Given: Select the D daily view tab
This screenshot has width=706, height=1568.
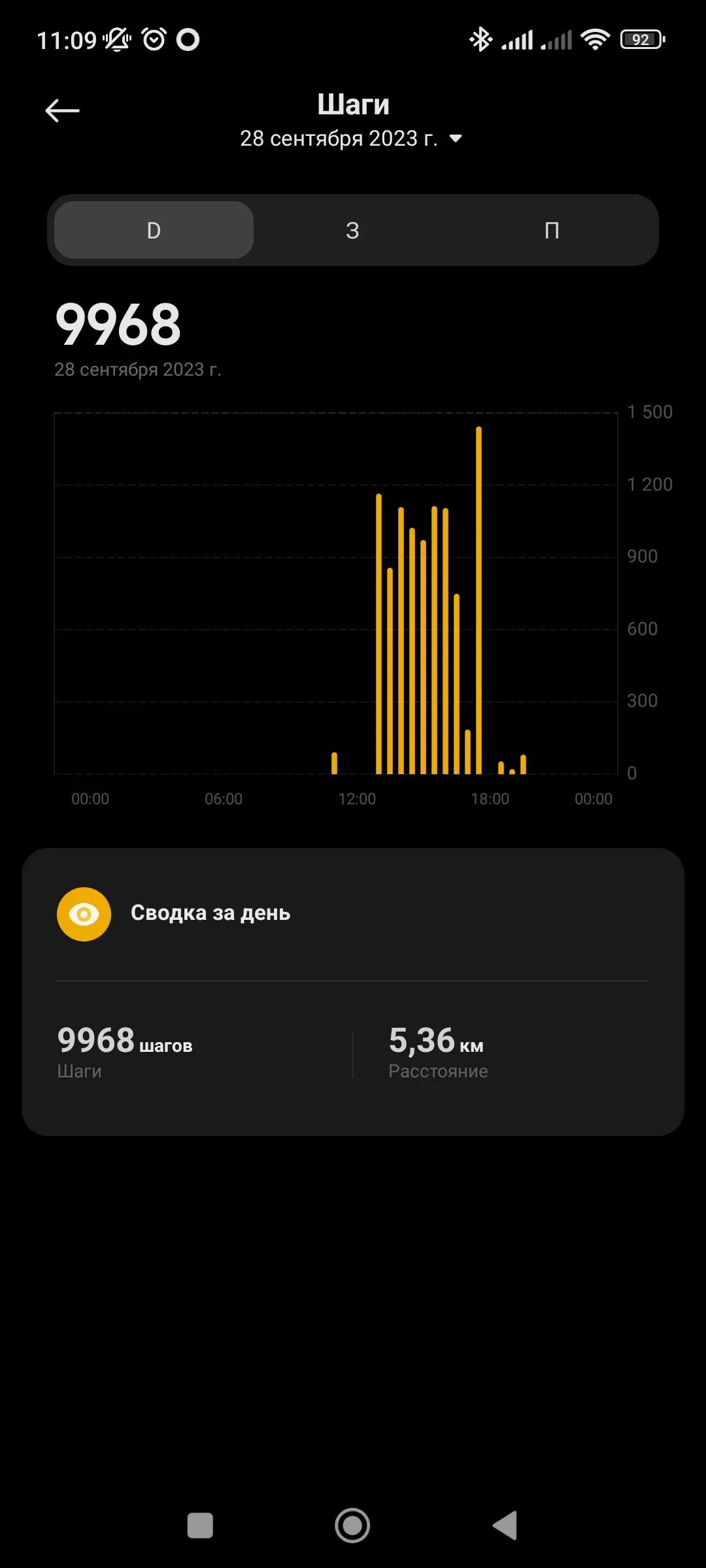Looking at the screenshot, I should click(152, 230).
